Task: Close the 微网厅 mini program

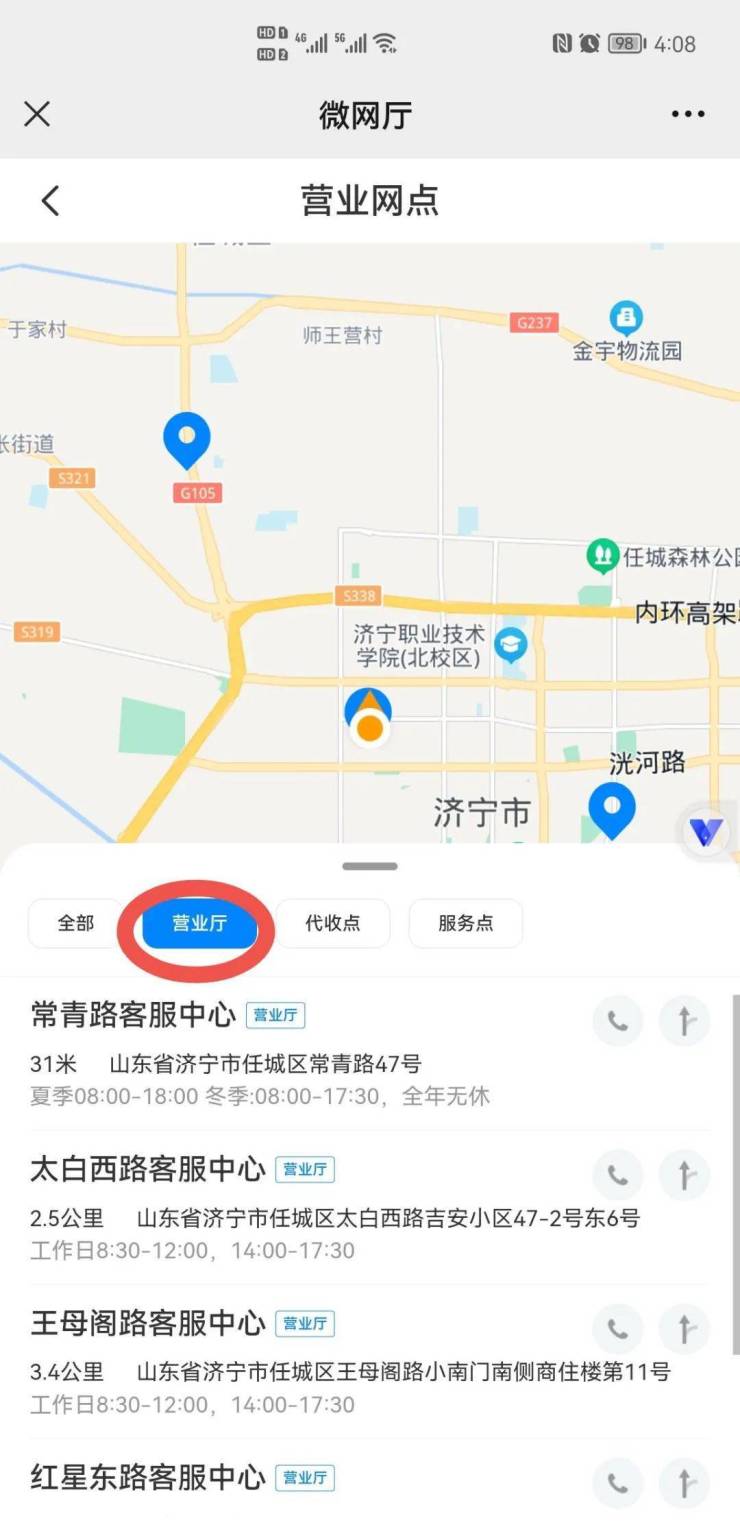Action: [37, 114]
